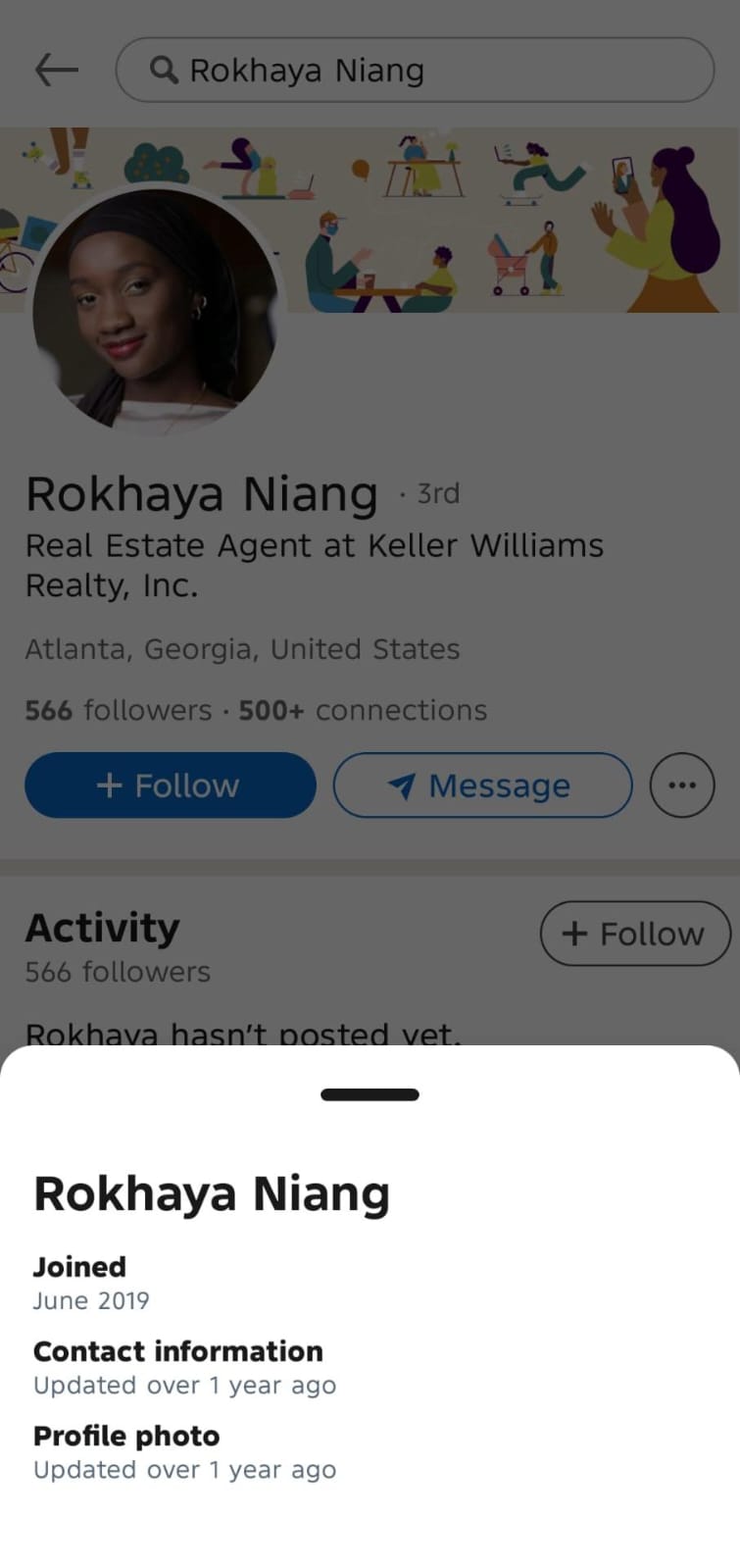Follow Rokhaya Niang with the blue button
The width and height of the screenshot is (740, 1568).
(x=171, y=785)
